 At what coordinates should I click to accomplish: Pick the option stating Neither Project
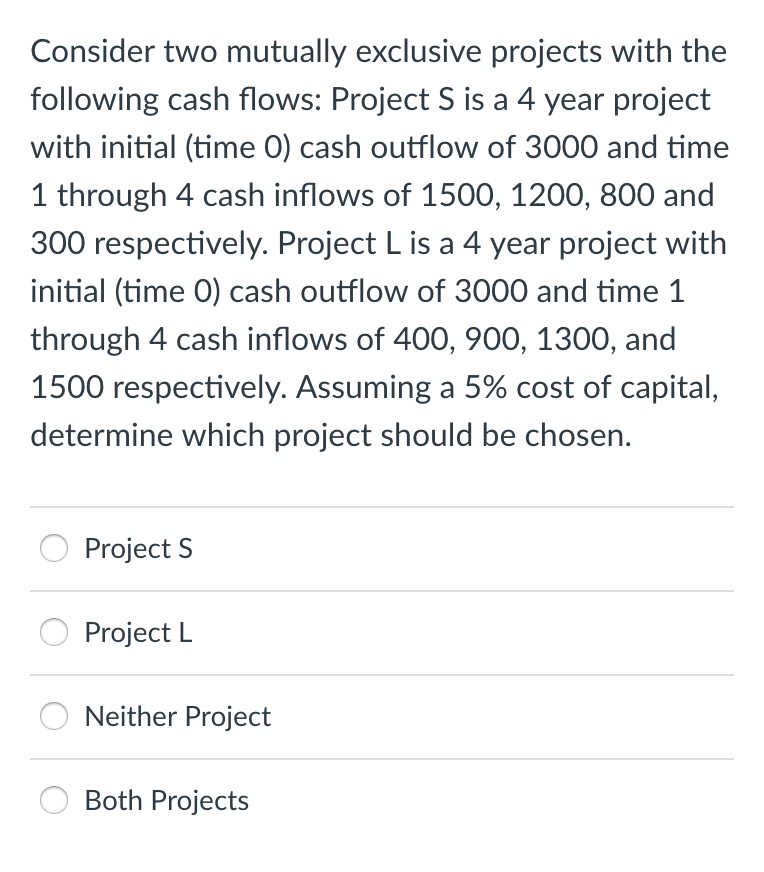[177, 716]
